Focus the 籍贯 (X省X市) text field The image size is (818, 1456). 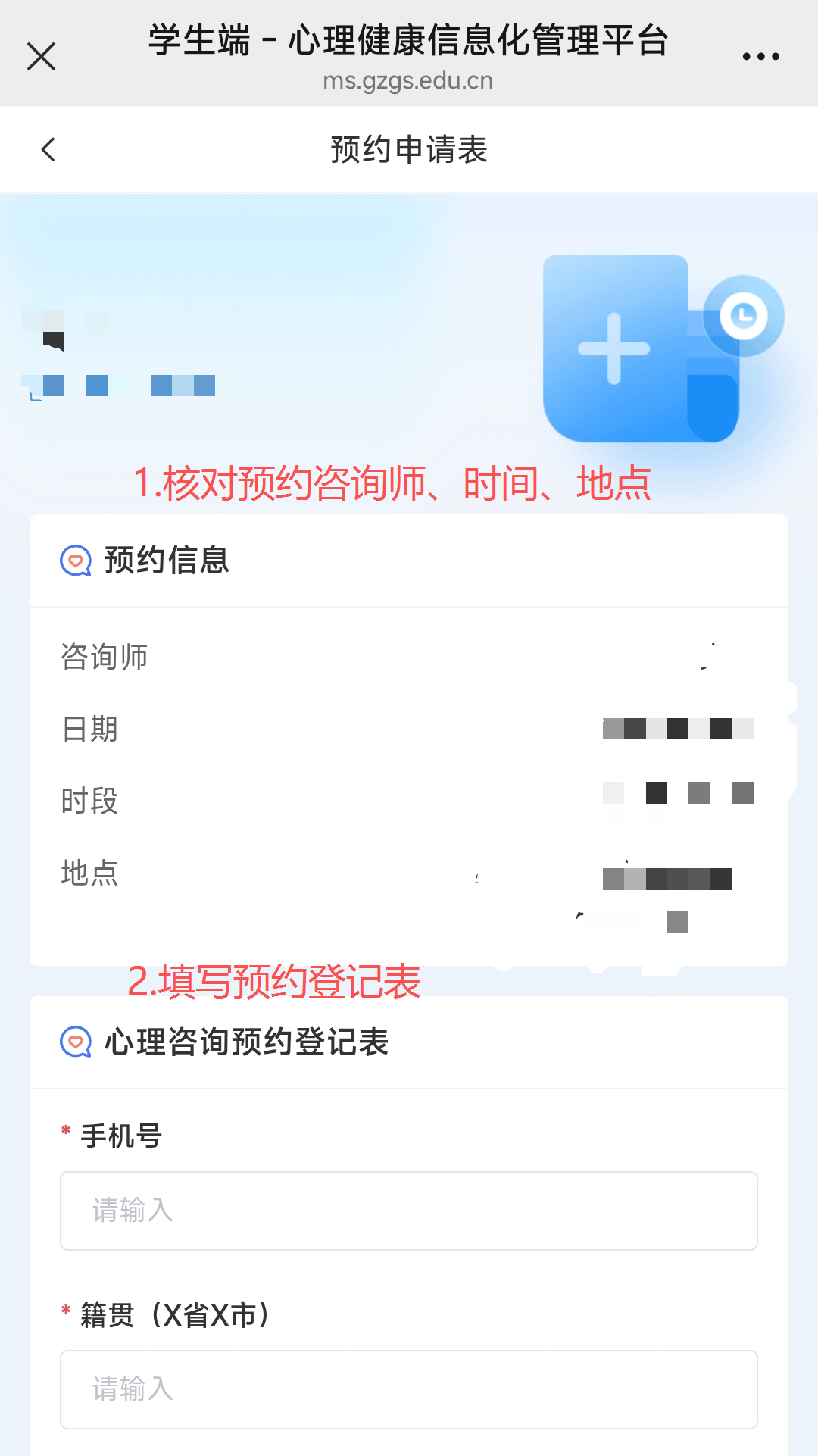click(x=409, y=1389)
